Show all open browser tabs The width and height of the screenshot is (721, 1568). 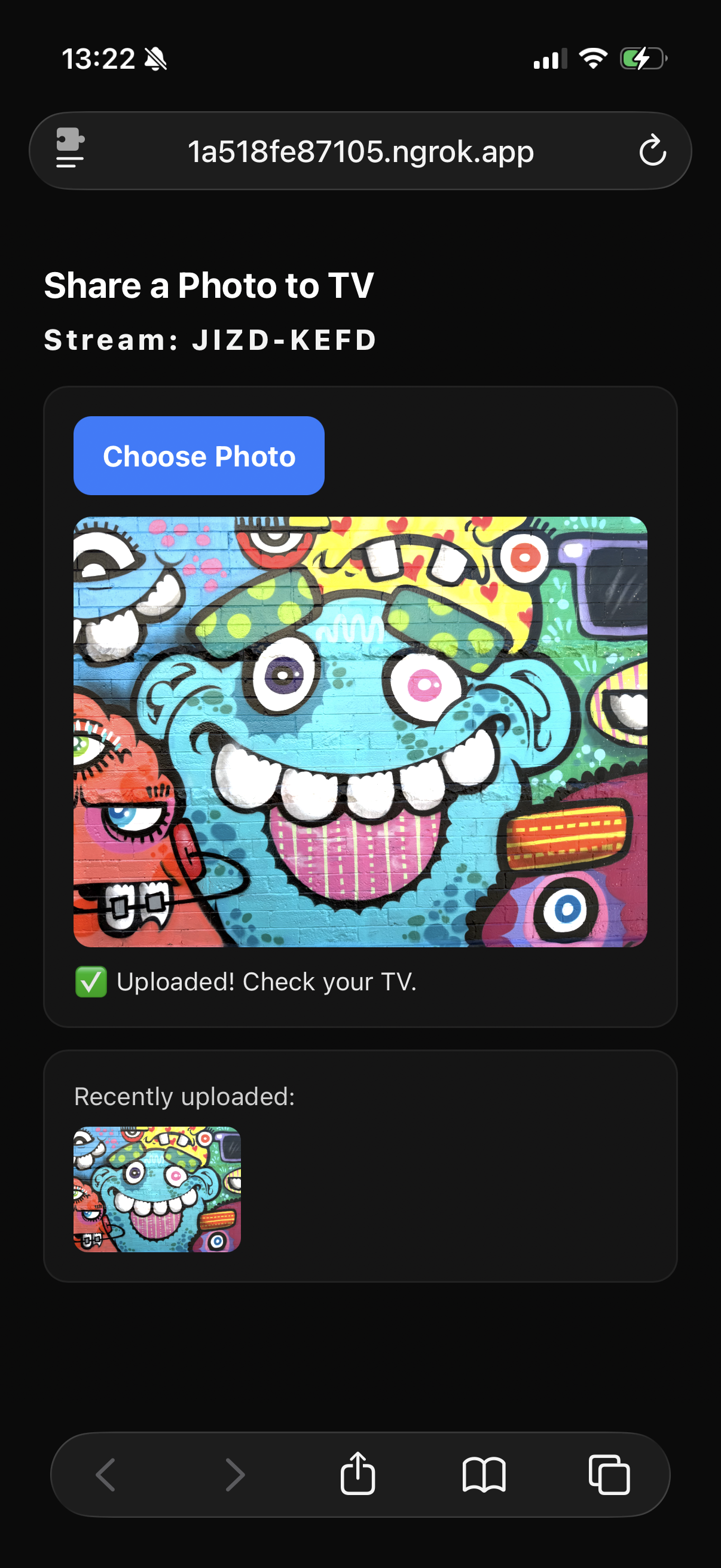coord(609,1474)
